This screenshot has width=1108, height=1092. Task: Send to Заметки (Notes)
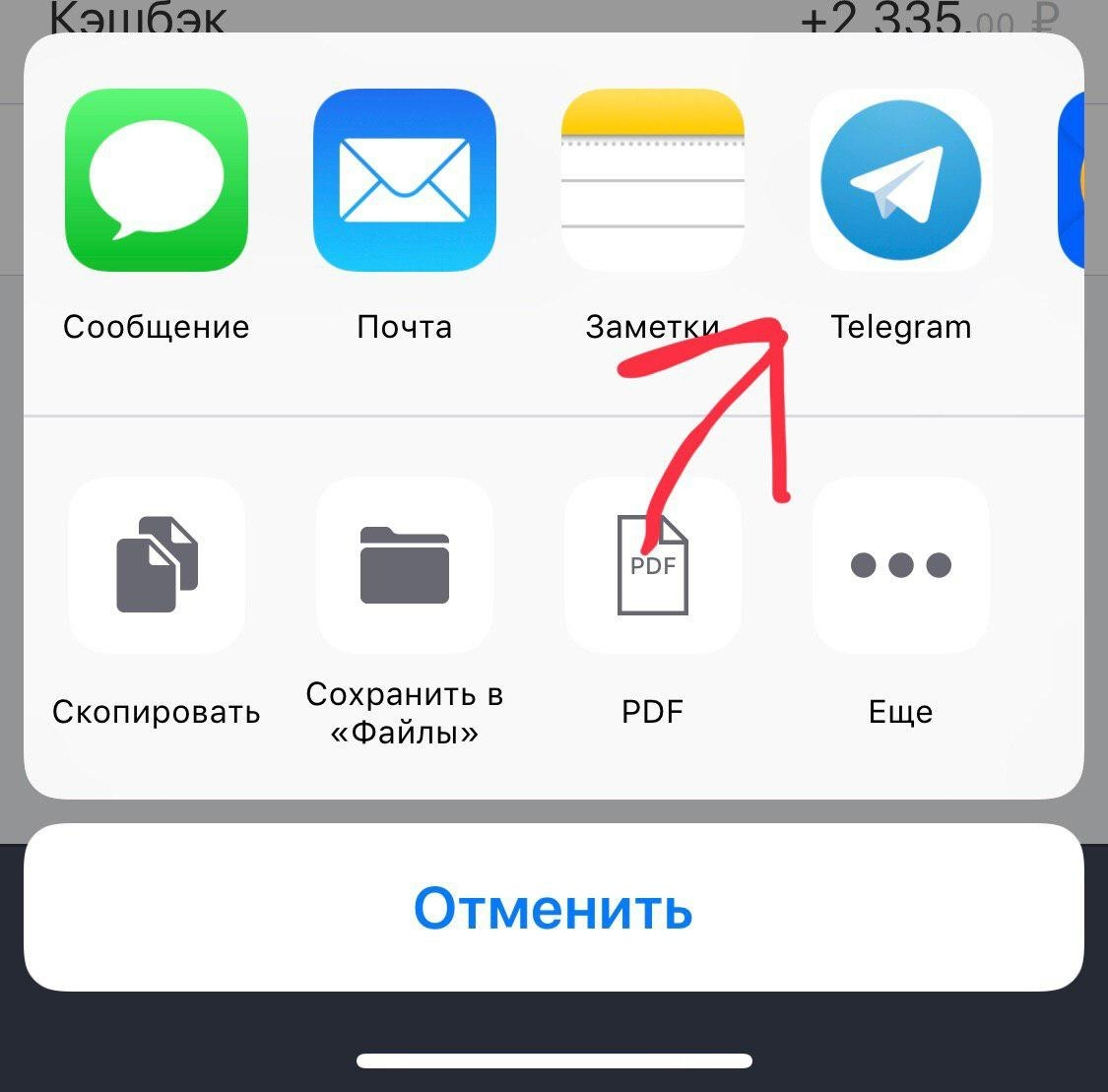(652, 180)
